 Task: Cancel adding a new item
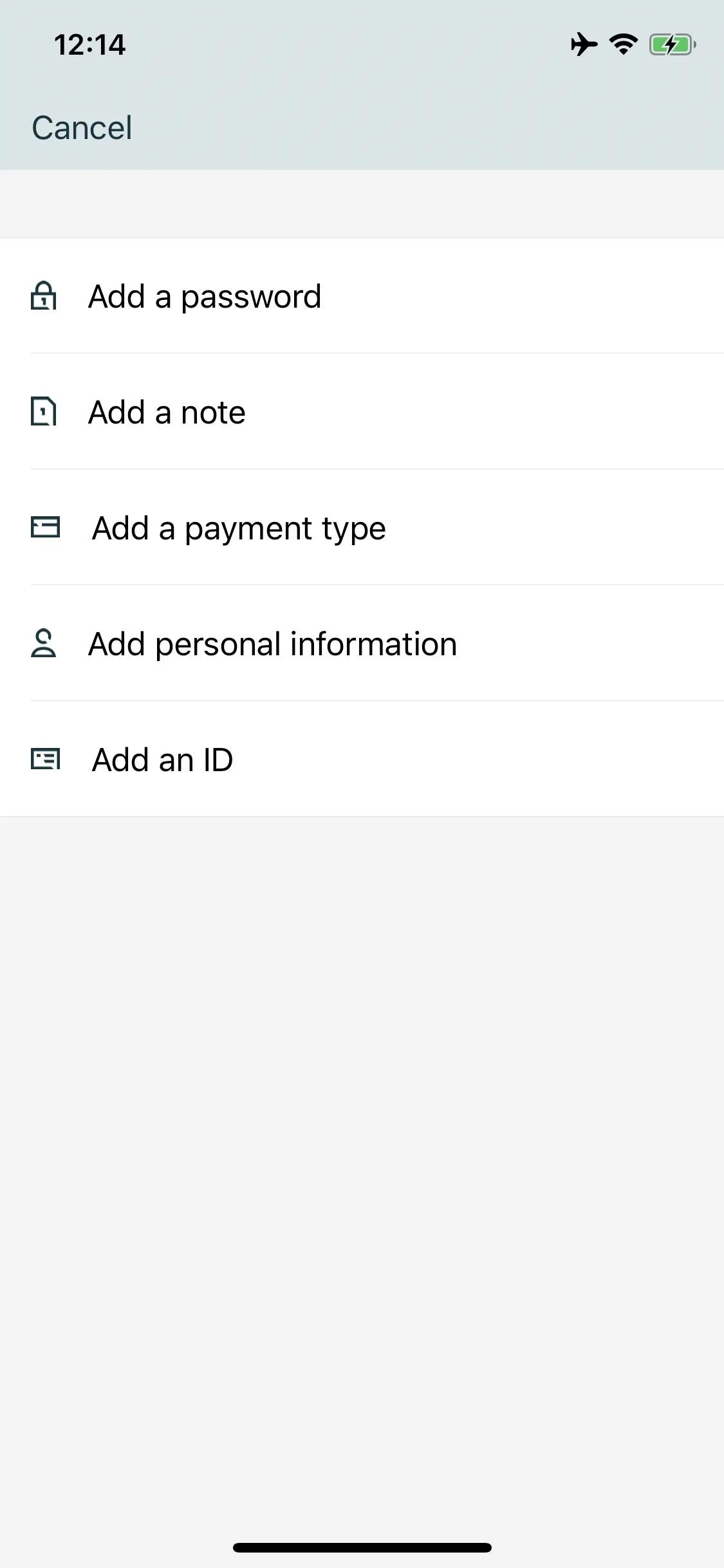(82, 127)
